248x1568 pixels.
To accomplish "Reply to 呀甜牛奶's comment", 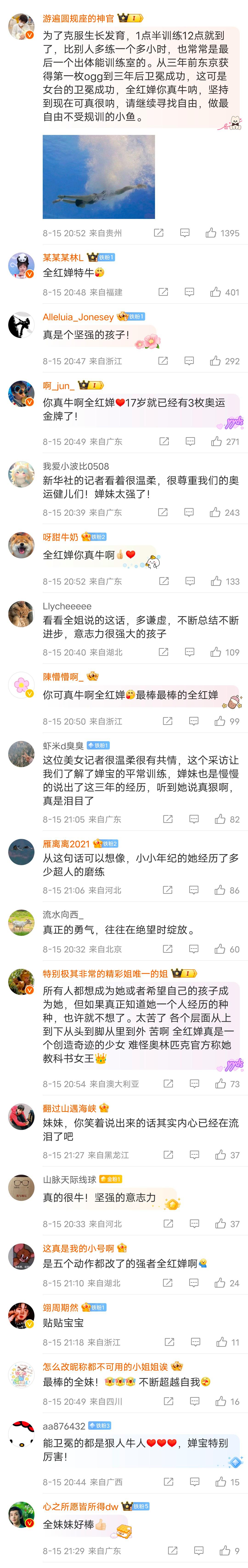I will [x=189, y=581].
